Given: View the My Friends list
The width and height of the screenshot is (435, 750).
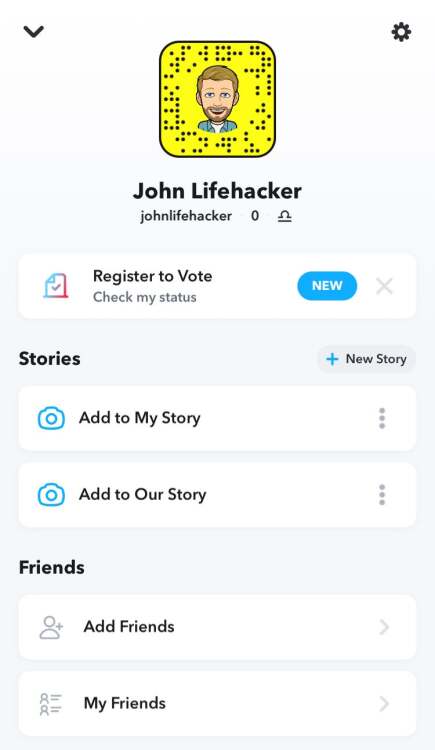Looking at the screenshot, I should [217, 704].
